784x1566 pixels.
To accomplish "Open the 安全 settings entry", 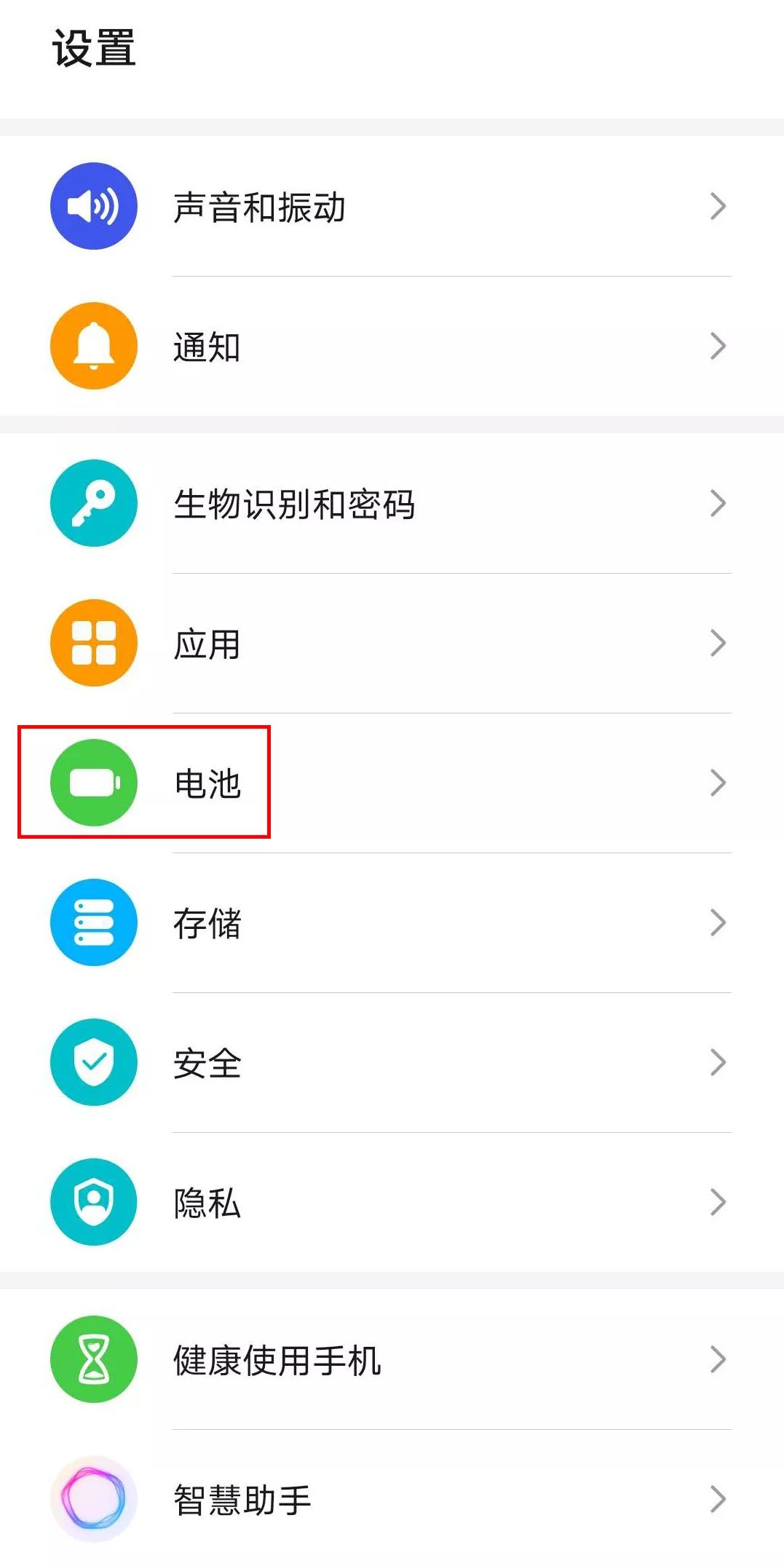I will 206,1064.
